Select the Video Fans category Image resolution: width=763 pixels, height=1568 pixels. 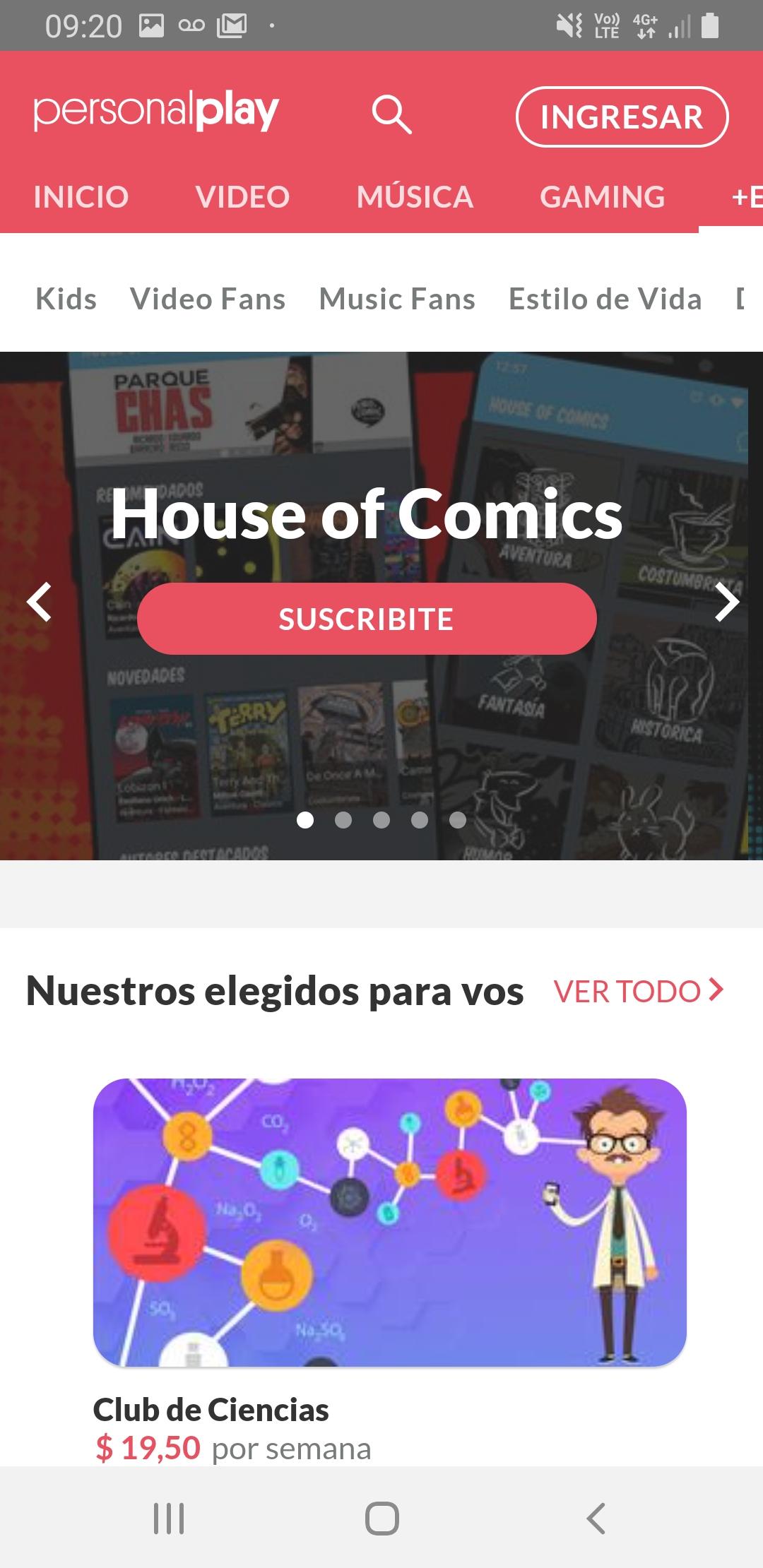pyautogui.click(x=208, y=299)
